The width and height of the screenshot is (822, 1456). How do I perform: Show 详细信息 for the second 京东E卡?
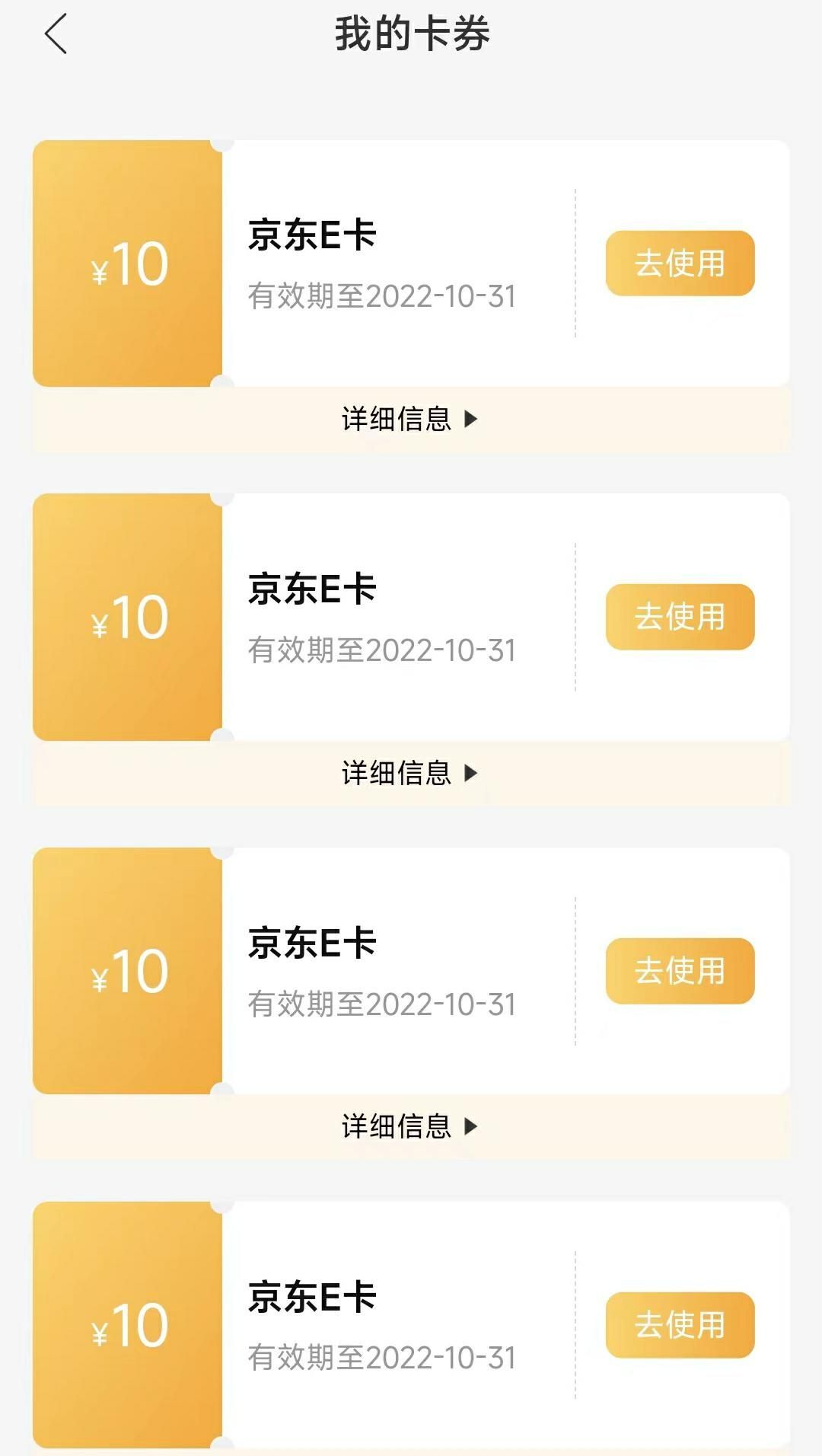410,773
